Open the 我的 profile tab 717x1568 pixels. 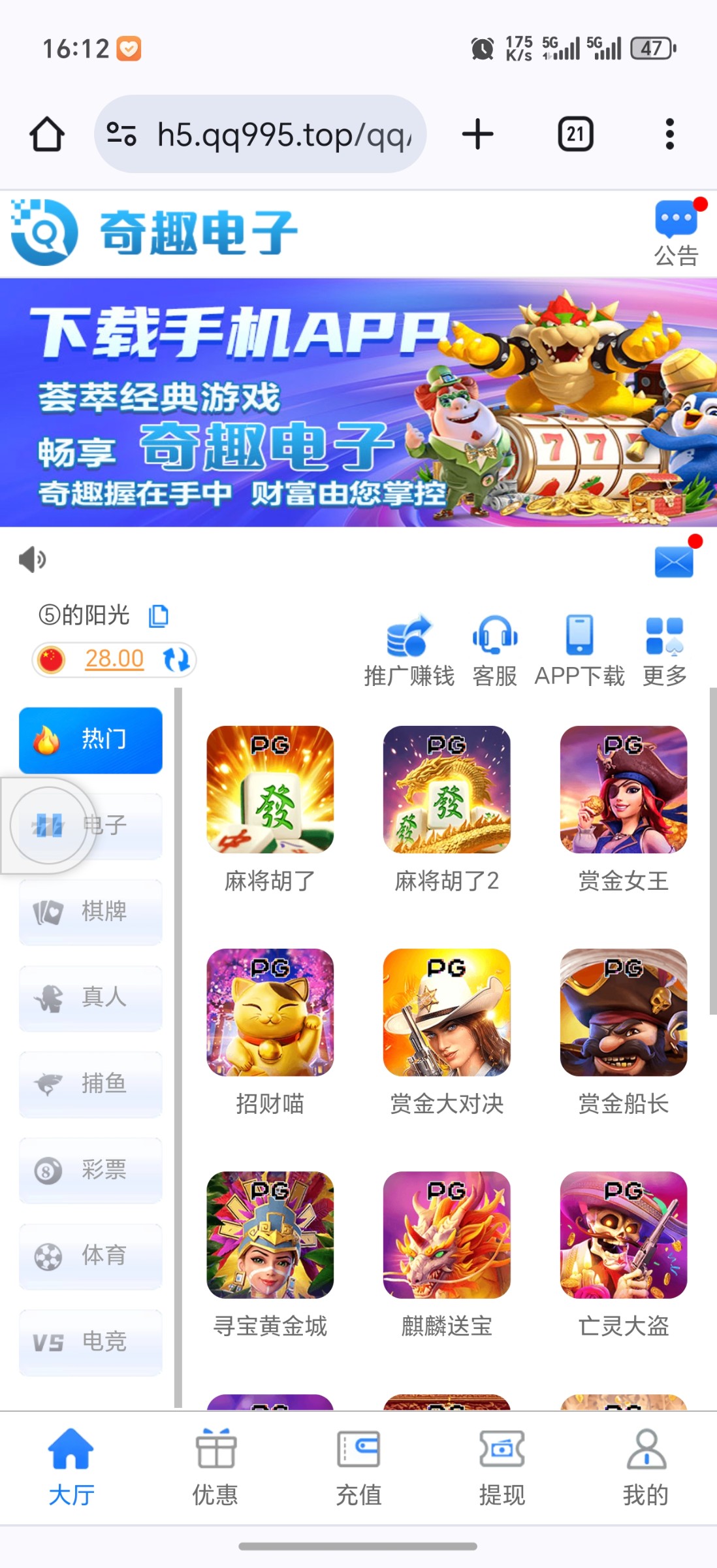pos(645,1467)
